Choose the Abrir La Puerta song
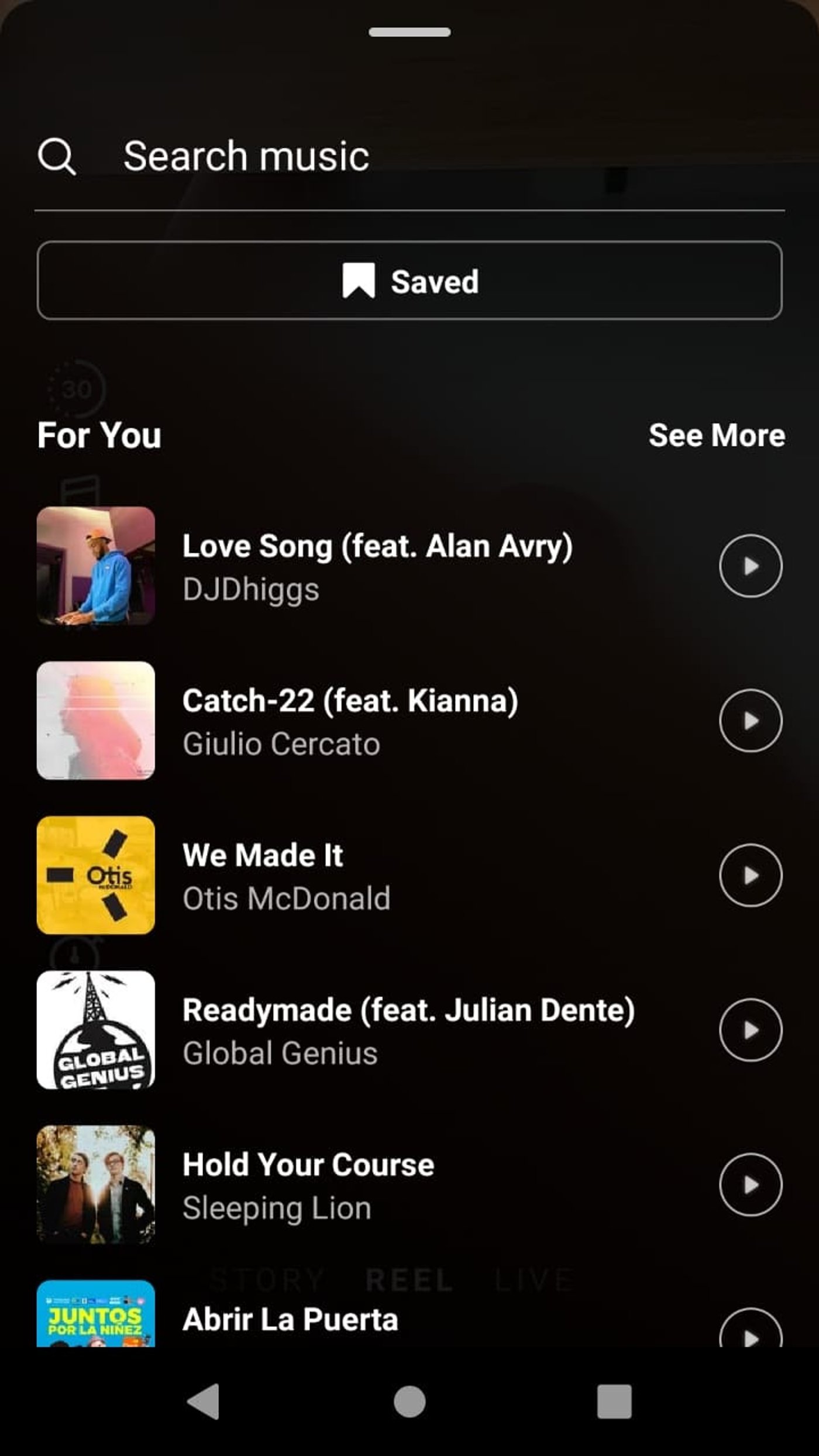 tap(290, 1320)
